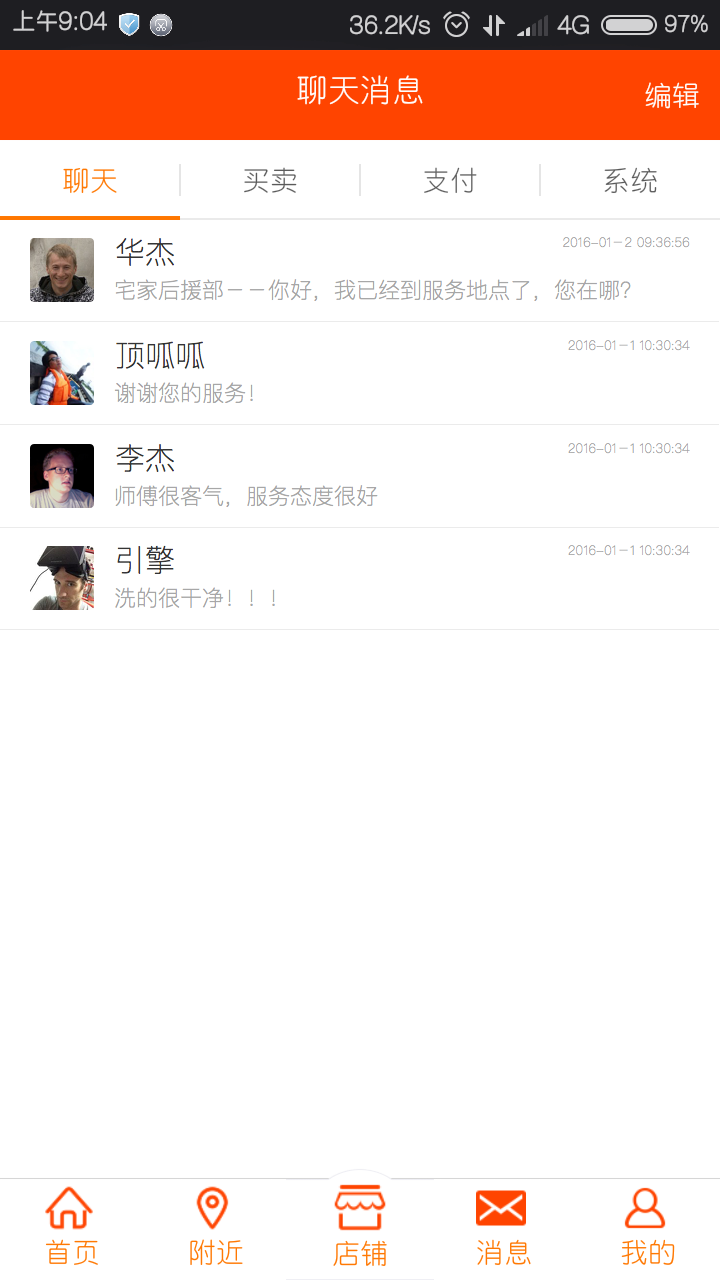This screenshot has width=720, height=1280.
Task: Open the conversation with 李杰
Action: (x=360, y=476)
